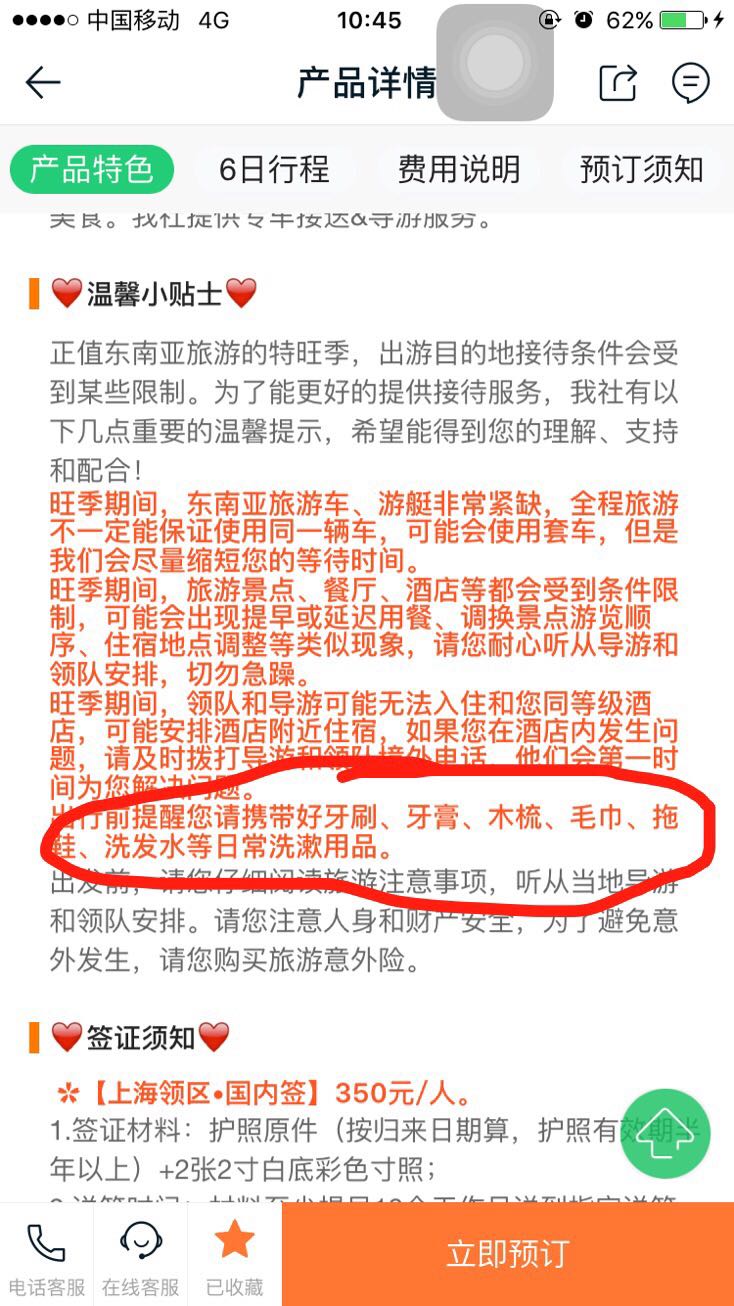Viewport: 734px width, 1306px height.
Task: Open the 预订须知 tab
Action: click(x=641, y=170)
